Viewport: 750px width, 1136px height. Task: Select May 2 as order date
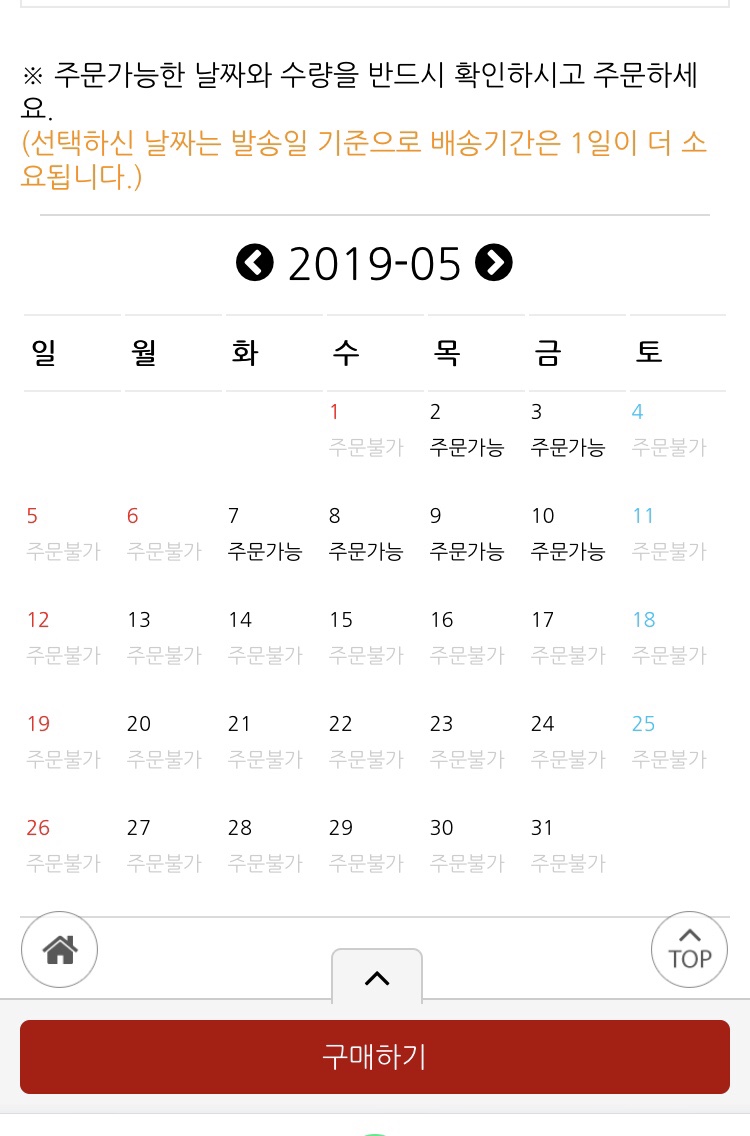click(x=466, y=431)
